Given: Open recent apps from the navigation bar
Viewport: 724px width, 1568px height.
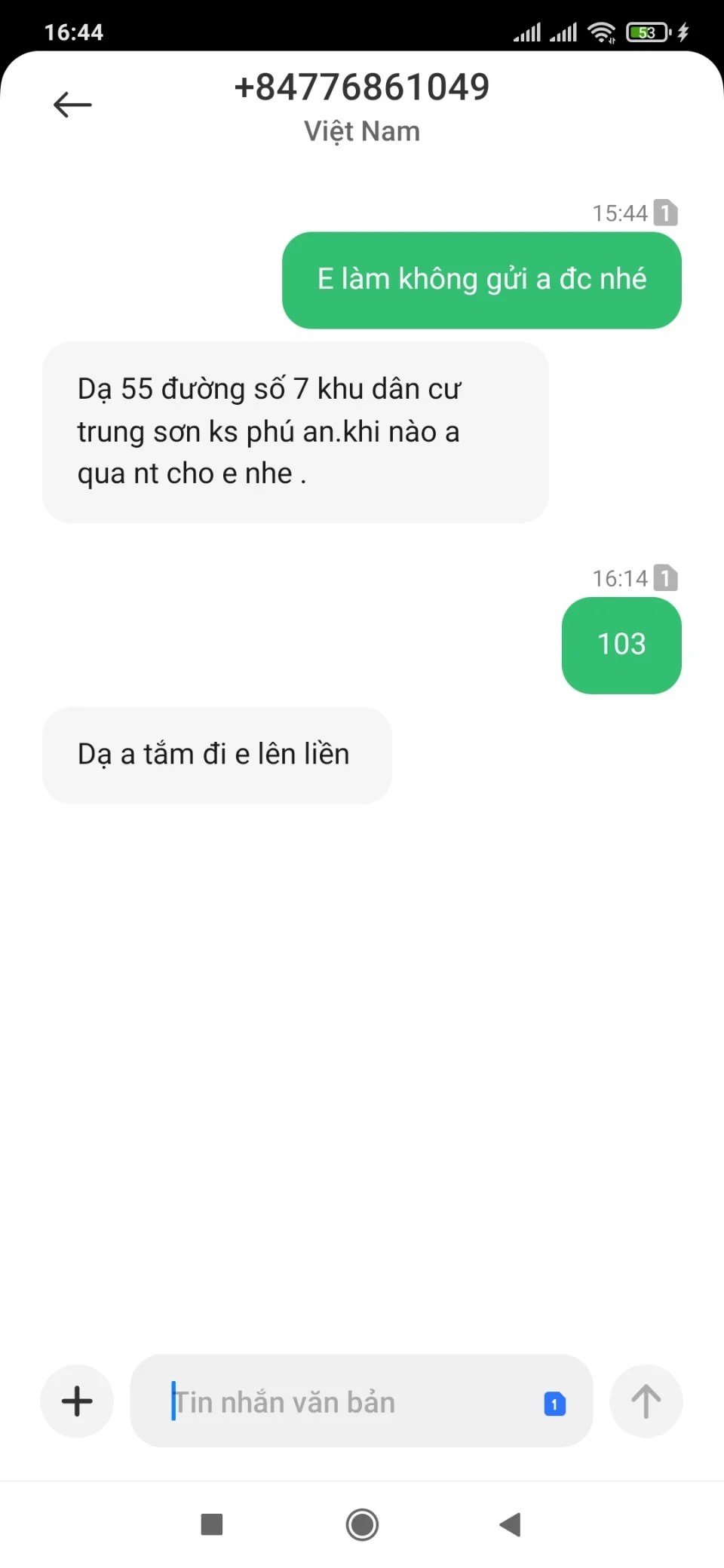Looking at the screenshot, I should (x=212, y=1524).
